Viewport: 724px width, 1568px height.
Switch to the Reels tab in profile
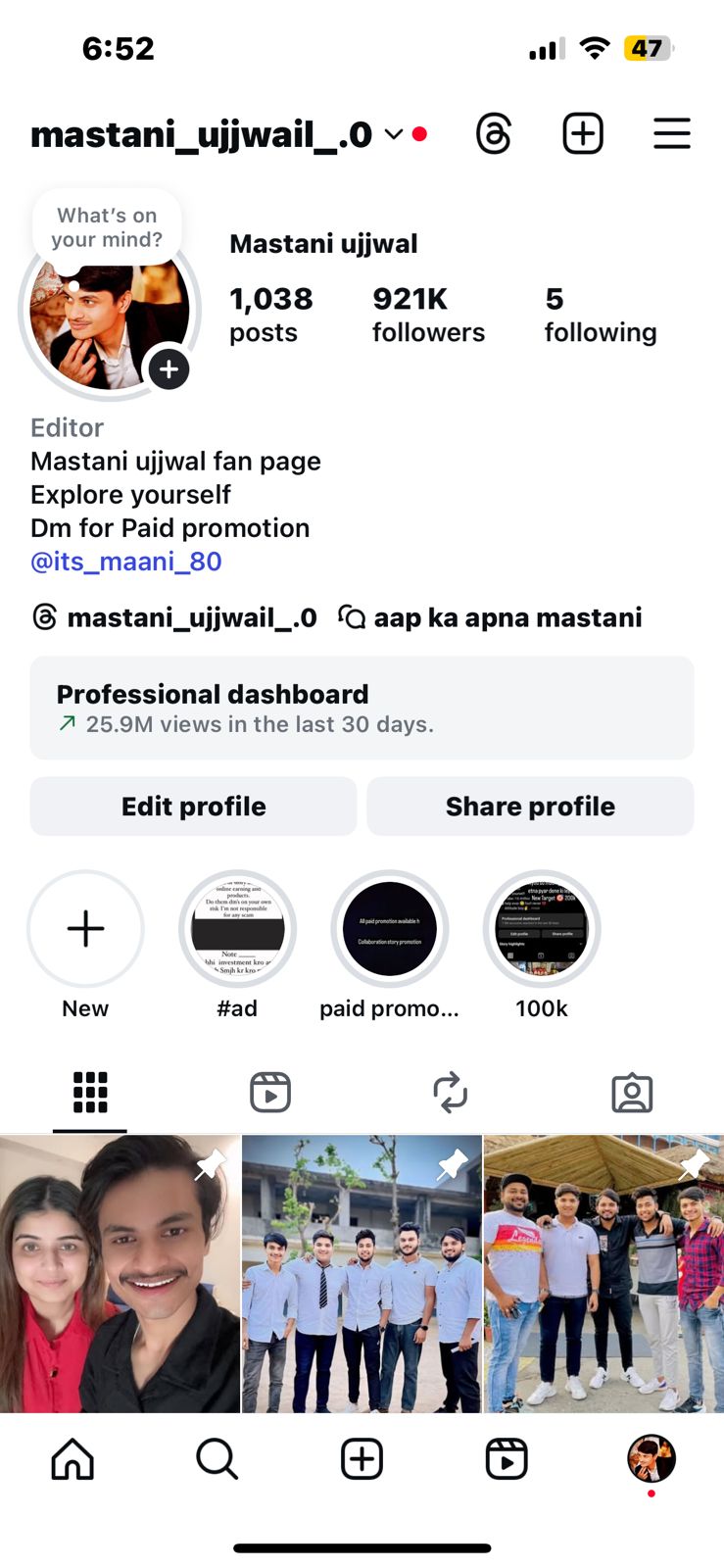click(270, 1092)
